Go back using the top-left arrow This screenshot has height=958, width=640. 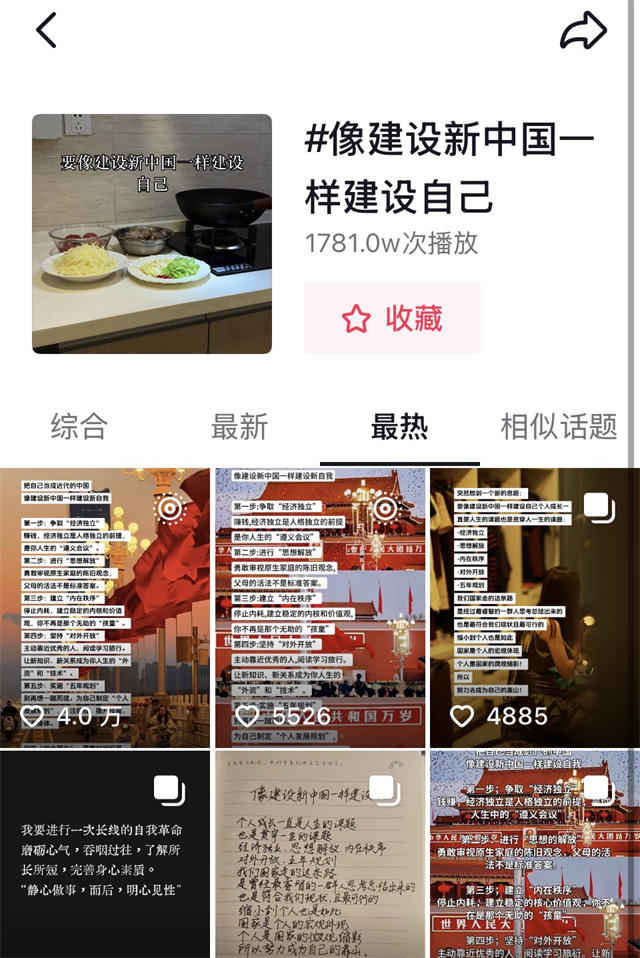pyautogui.click(x=46, y=31)
